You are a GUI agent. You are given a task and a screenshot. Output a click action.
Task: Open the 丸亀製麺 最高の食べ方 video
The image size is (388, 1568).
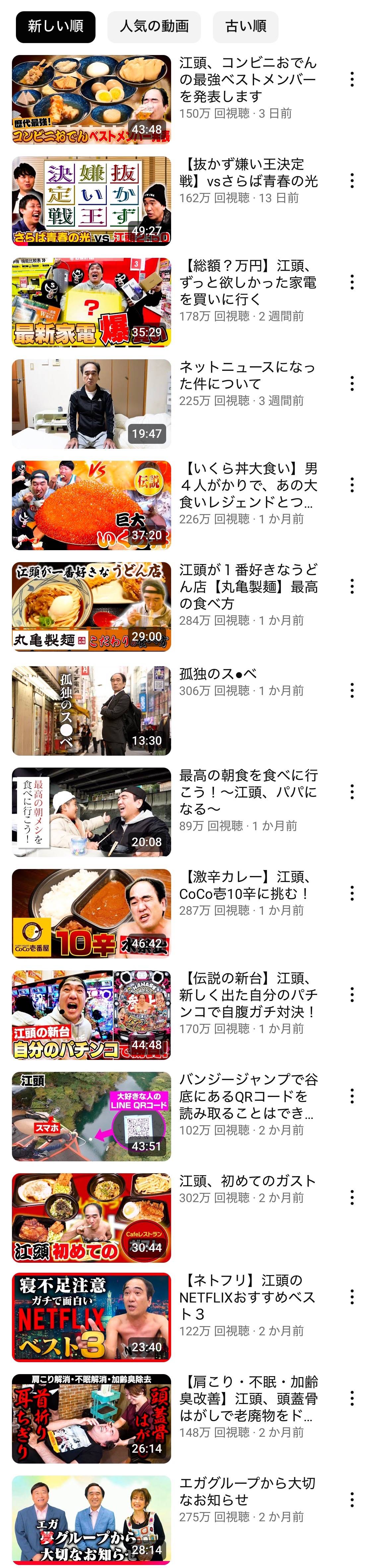pyautogui.click(x=92, y=607)
